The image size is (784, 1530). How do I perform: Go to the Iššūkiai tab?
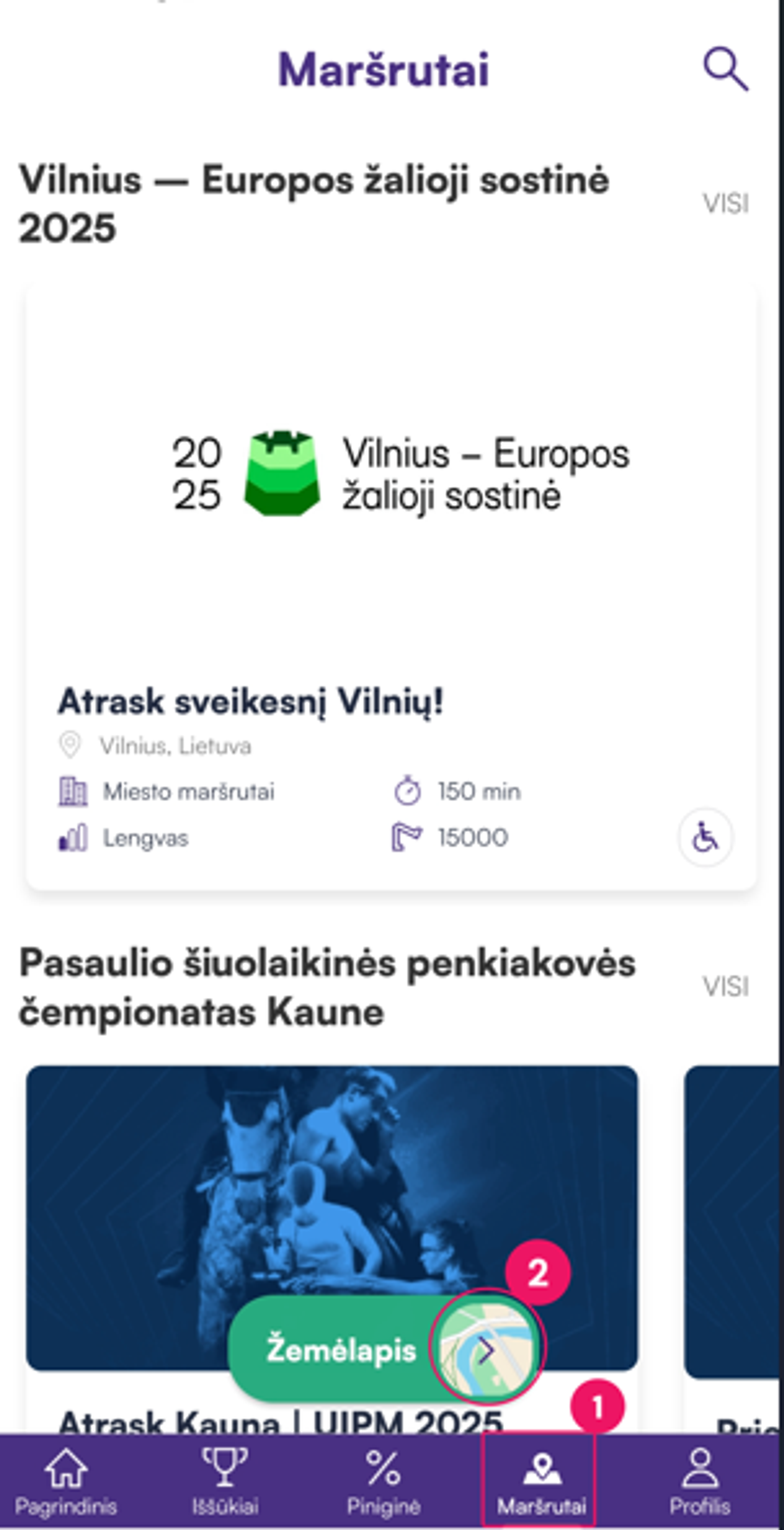(225, 1482)
